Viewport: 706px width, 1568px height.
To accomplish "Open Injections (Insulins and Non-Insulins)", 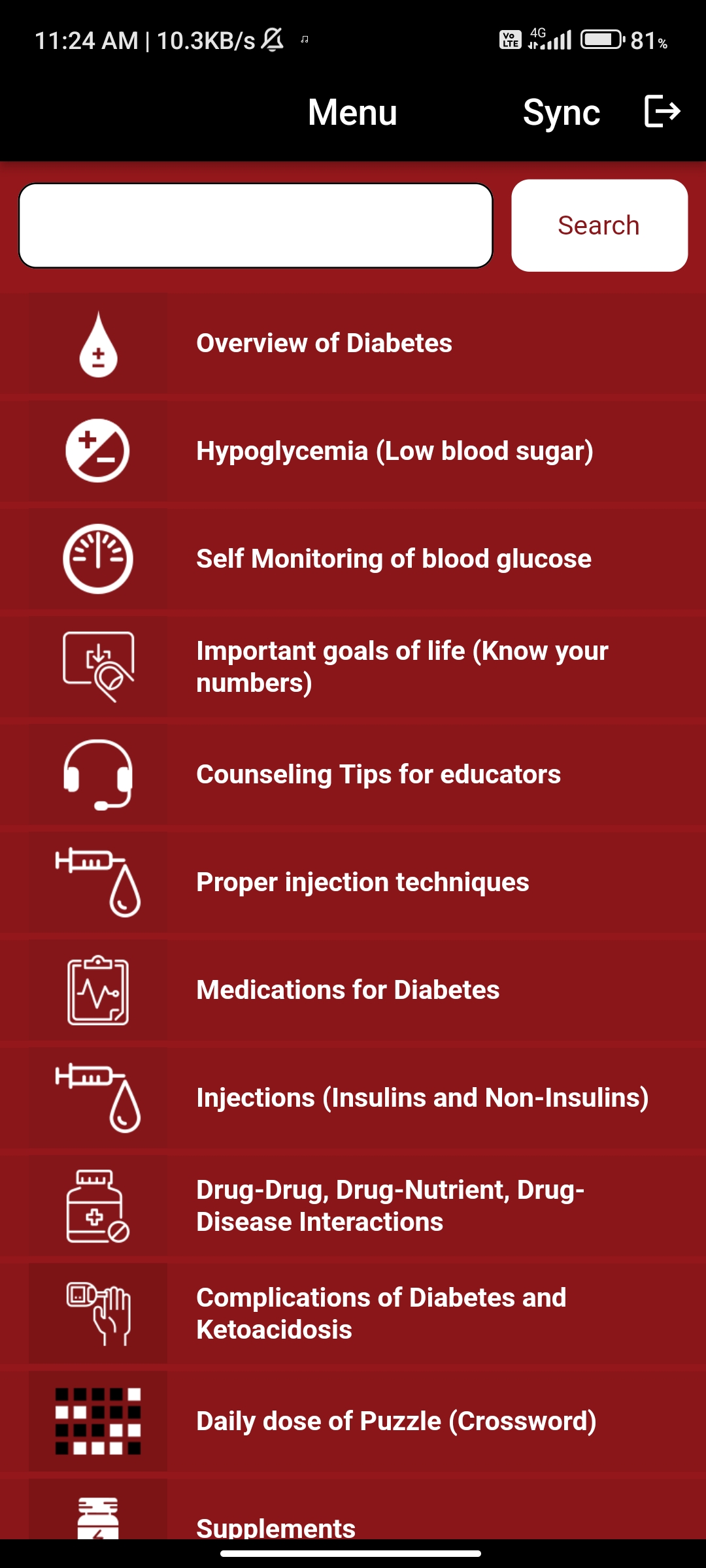I will [353, 1098].
